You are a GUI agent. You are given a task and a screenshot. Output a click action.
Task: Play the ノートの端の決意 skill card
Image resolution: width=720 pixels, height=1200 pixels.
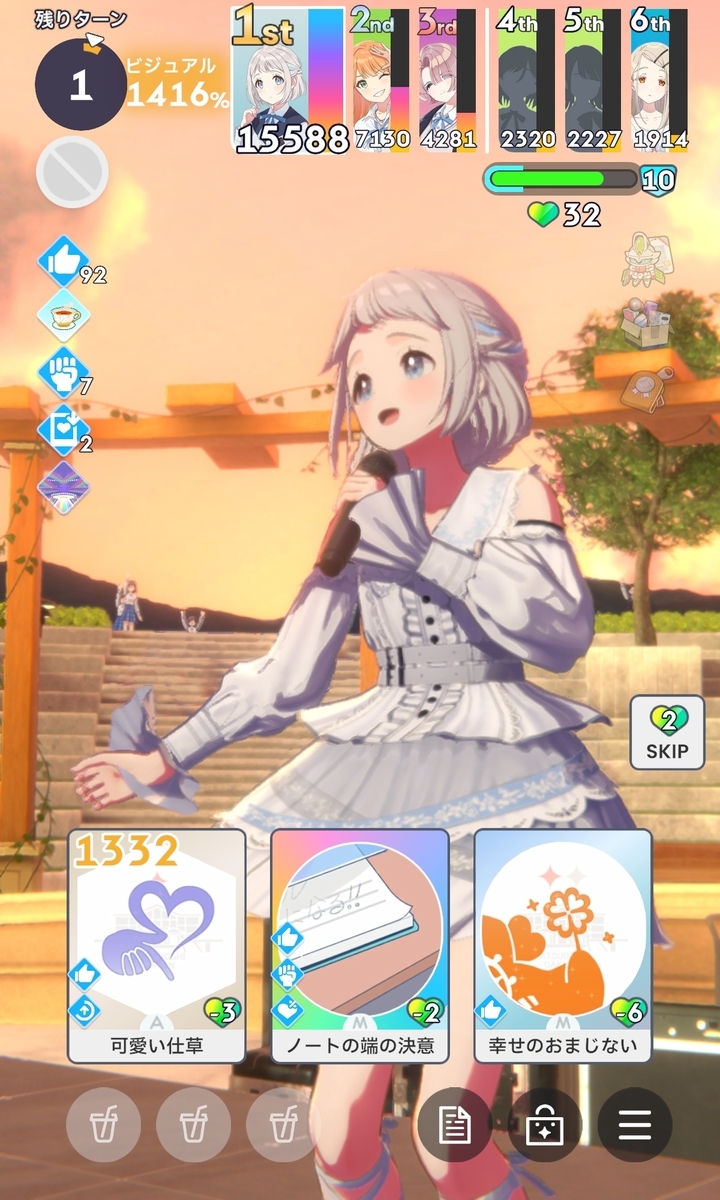pos(360,945)
